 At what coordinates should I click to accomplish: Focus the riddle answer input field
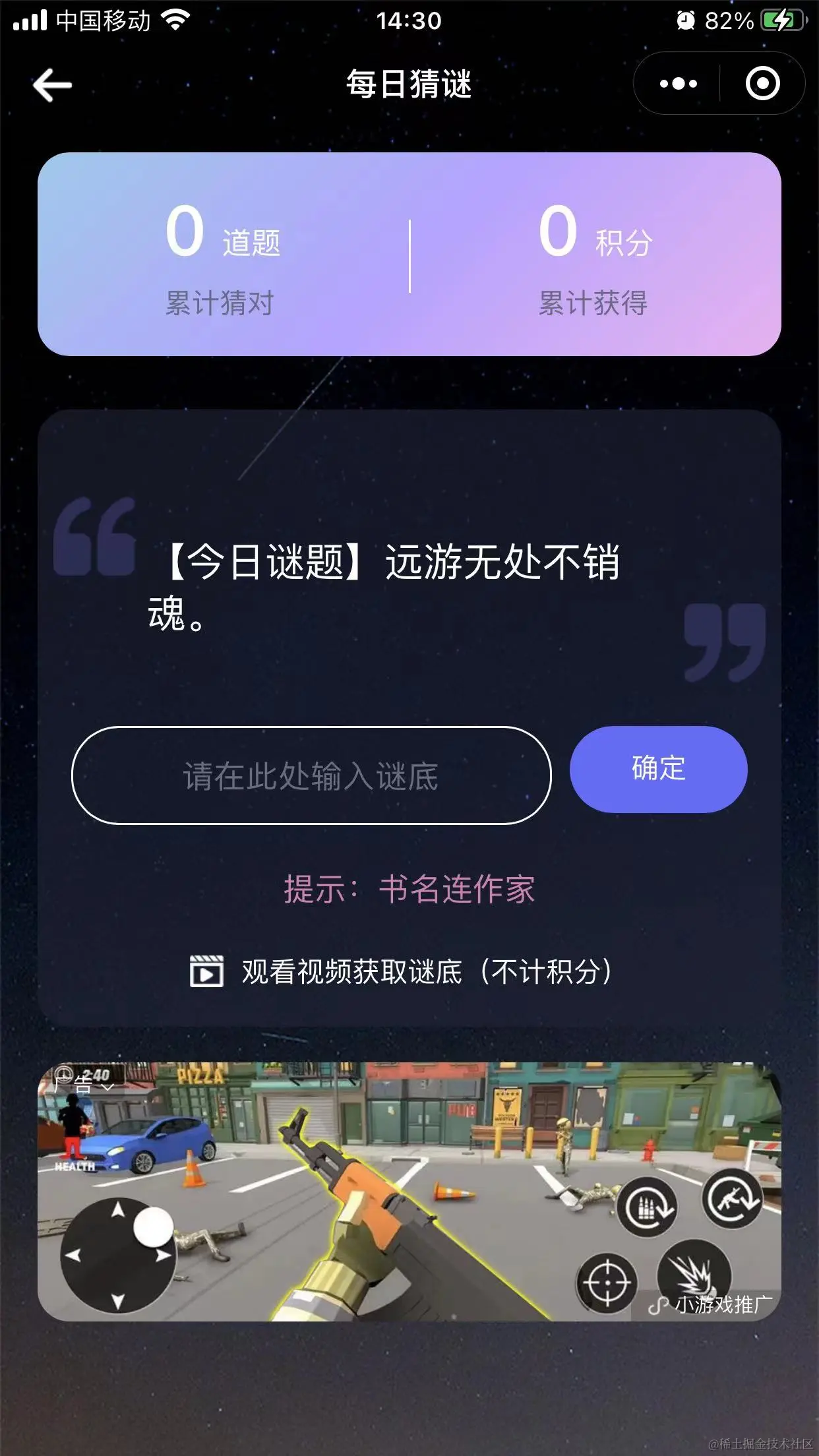311,775
